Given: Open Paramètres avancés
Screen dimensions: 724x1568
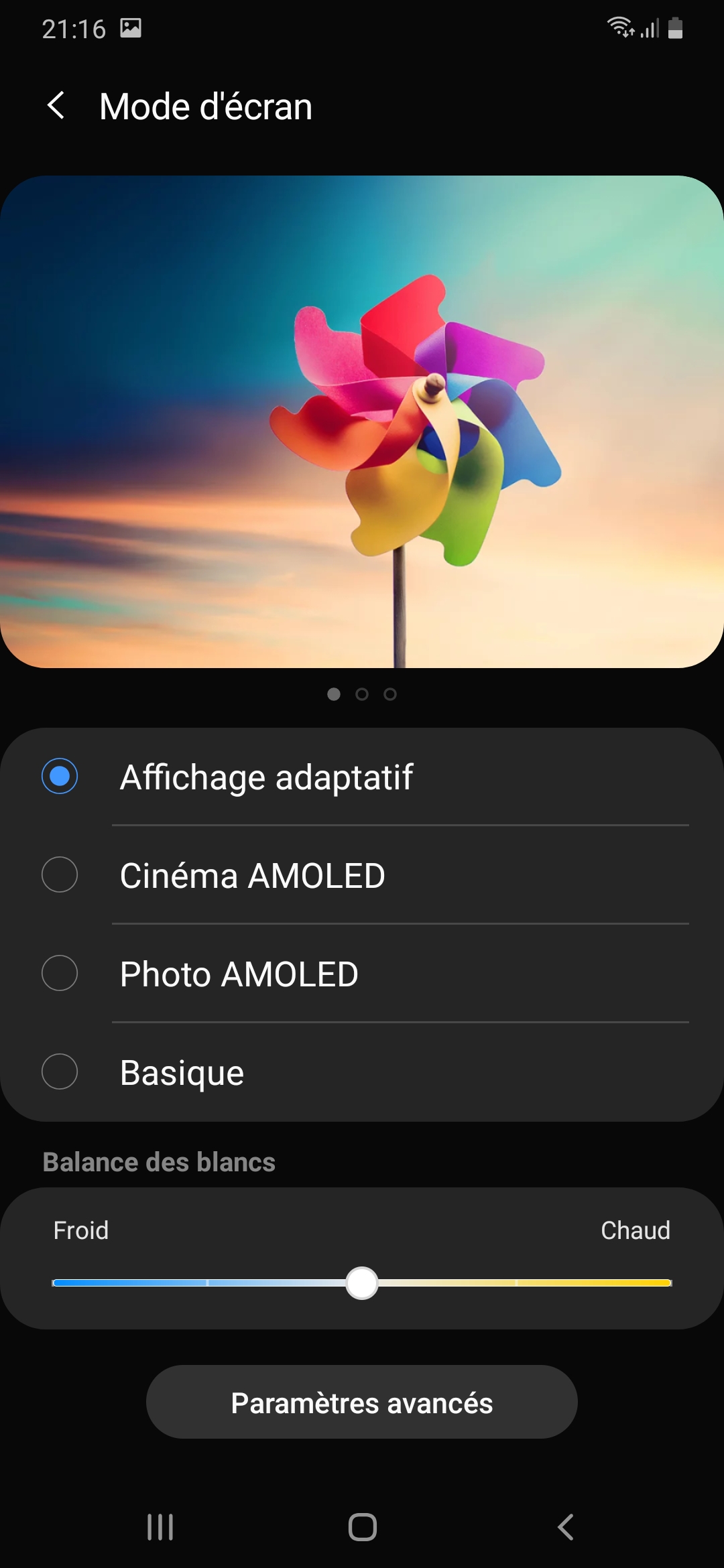Looking at the screenshot, I should click(x=362, y=1402).
